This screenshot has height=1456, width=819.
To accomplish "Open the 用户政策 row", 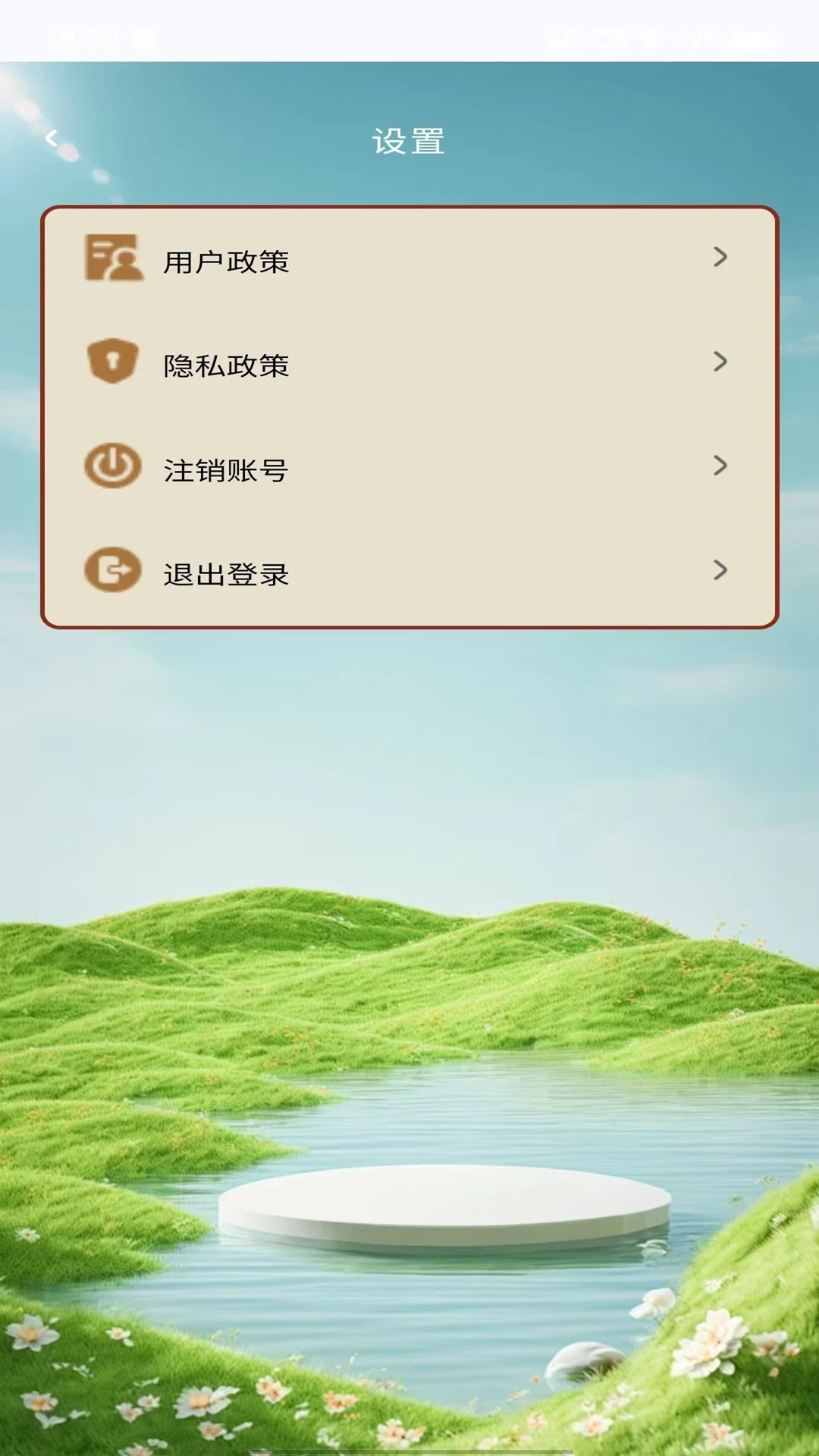I will (x=409, y=260).
